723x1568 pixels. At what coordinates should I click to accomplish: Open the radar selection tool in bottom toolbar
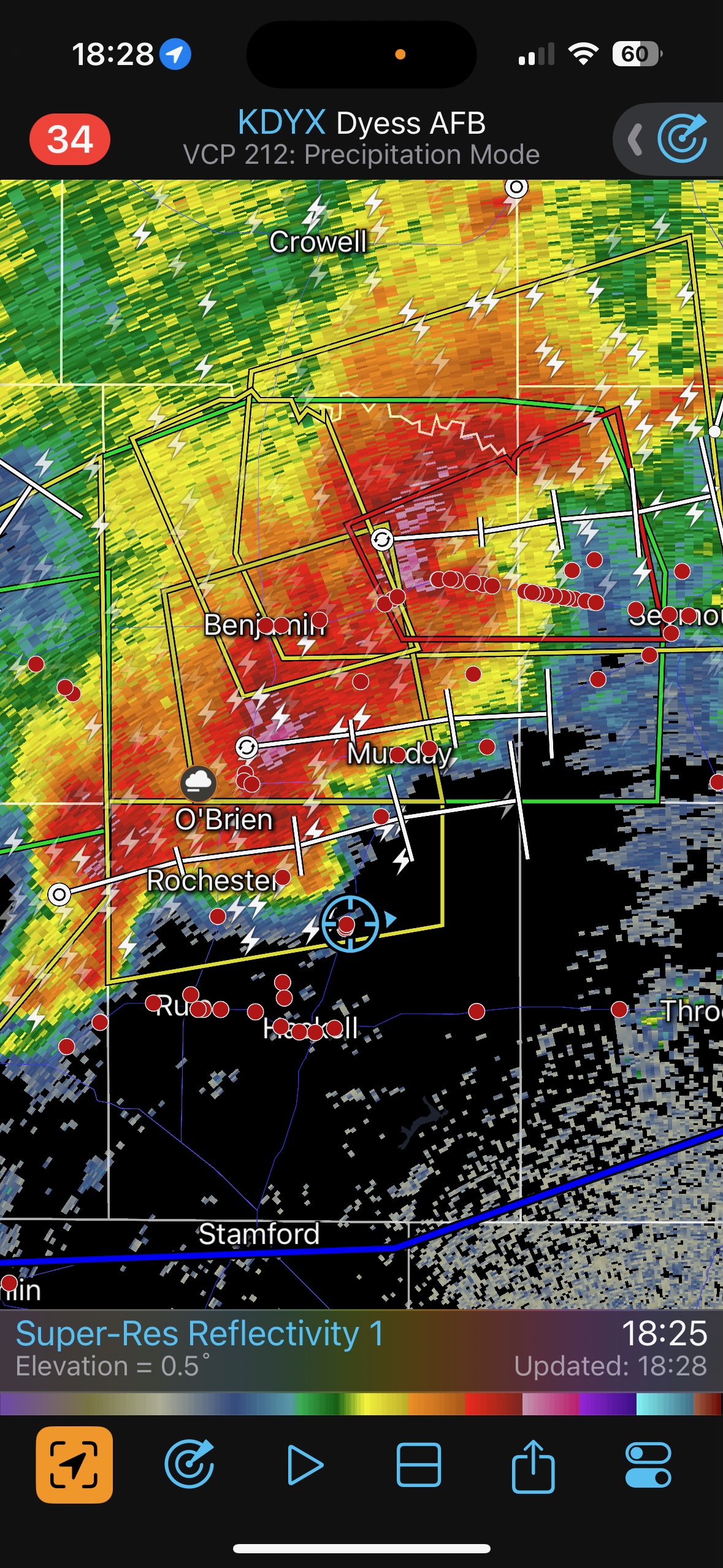[x=189, y=1464]
